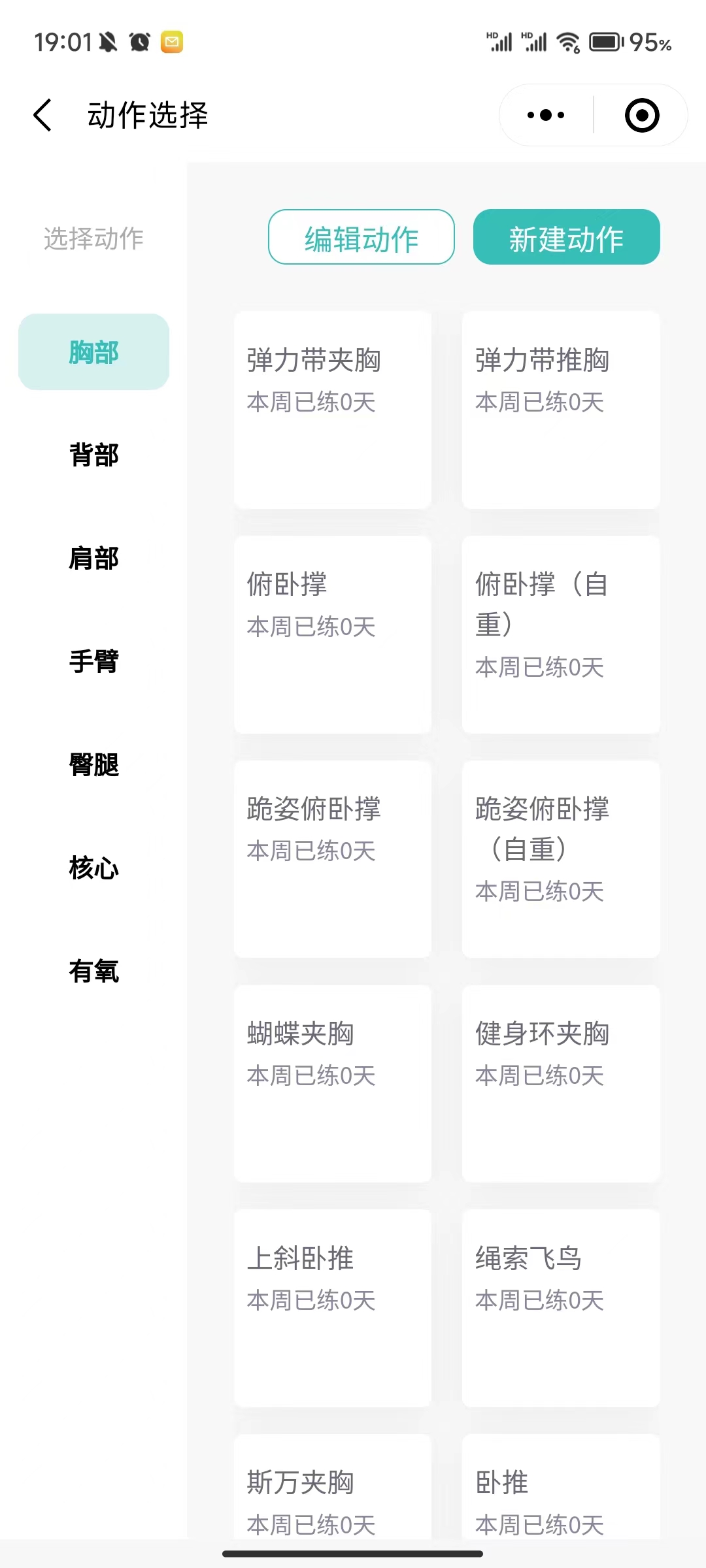
Task: Open the 健身环夹胸 card
Action: [x=560, y=1083]
